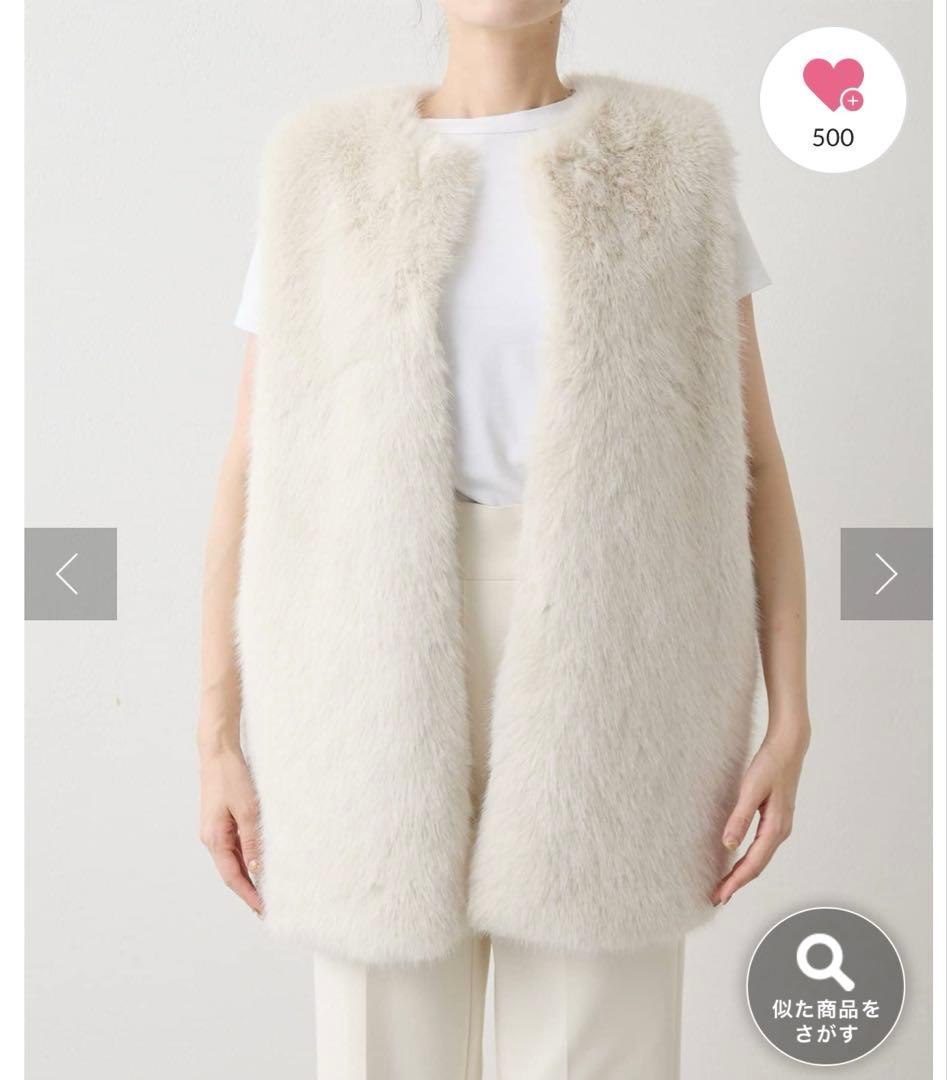947x1080 pixels.
Task: Search similar items with 似た商品をさがす
Action: tap(825, 986)
